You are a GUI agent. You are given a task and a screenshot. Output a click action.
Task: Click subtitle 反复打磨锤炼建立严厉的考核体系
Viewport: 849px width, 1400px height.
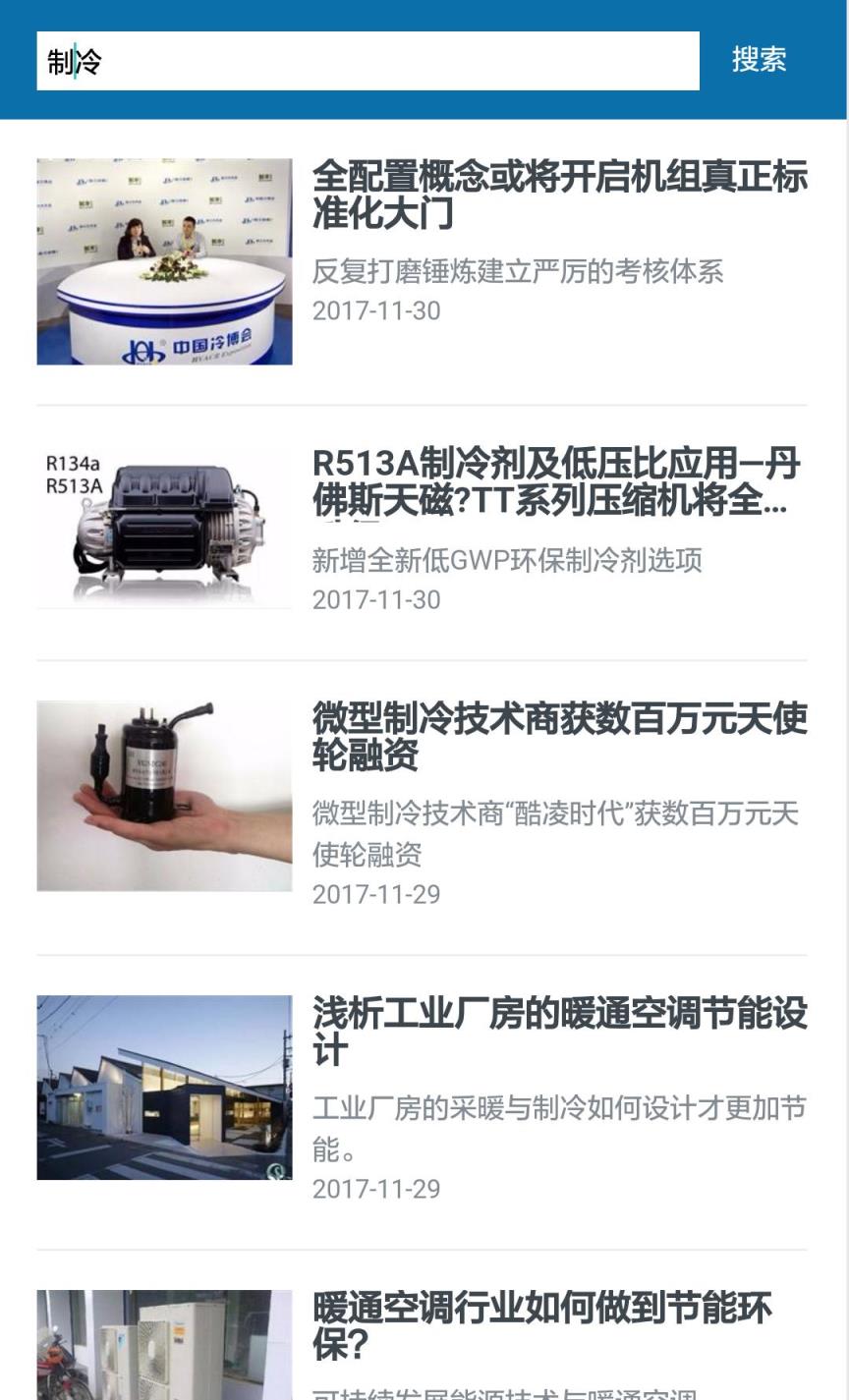click(519, 274)
